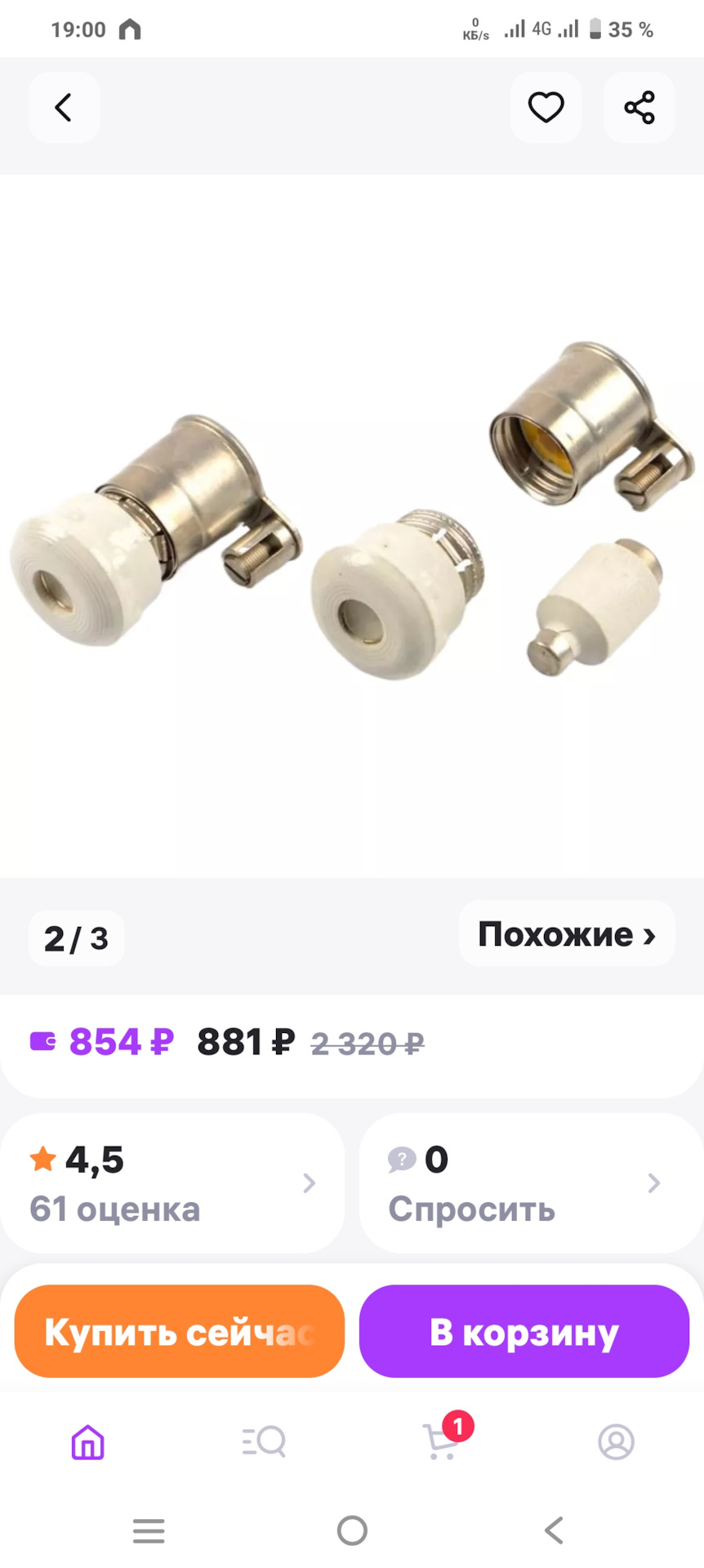Open the product photo

(351, 527)
